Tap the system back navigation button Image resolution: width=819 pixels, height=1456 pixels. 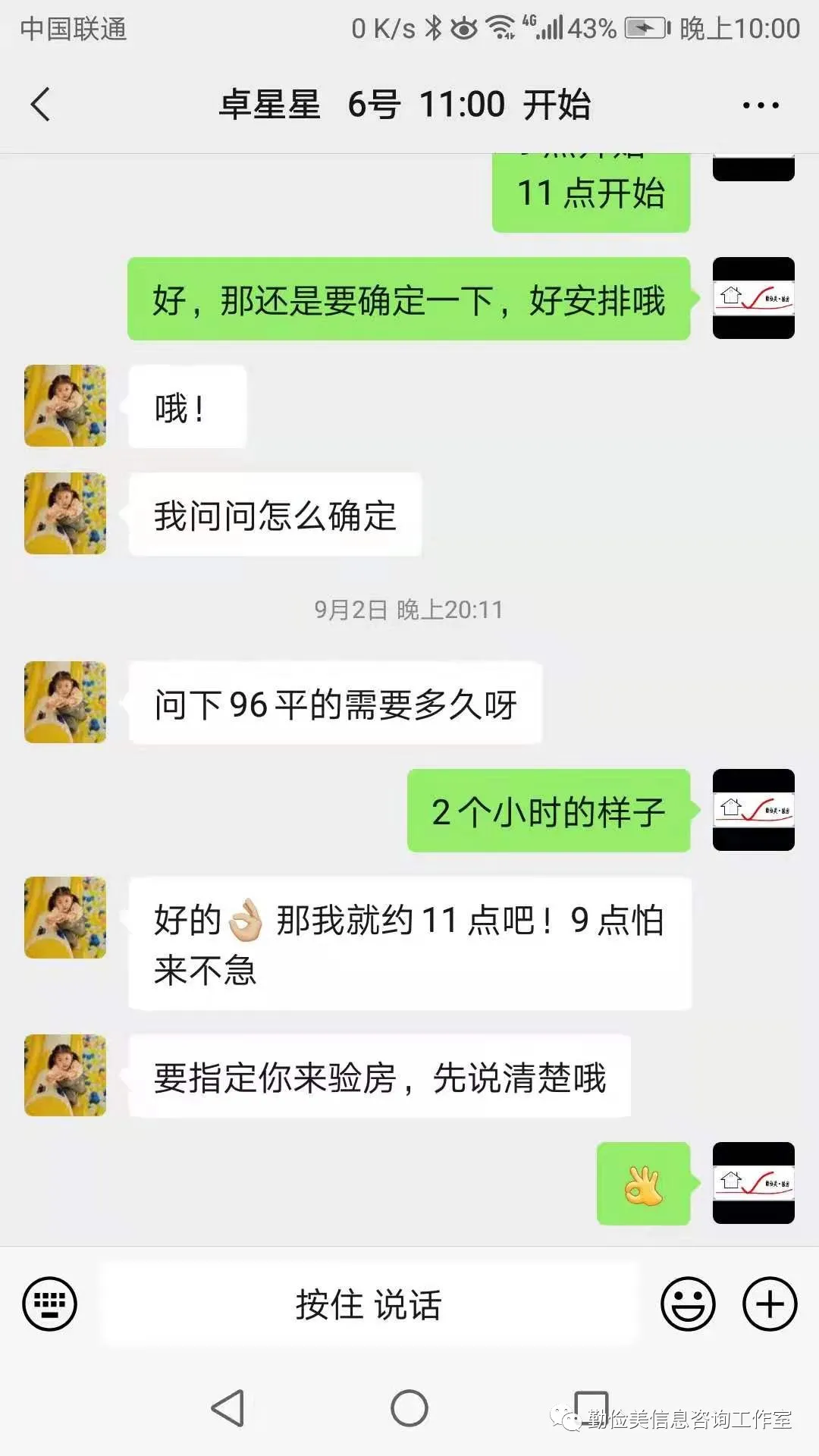pos(227,1408)
